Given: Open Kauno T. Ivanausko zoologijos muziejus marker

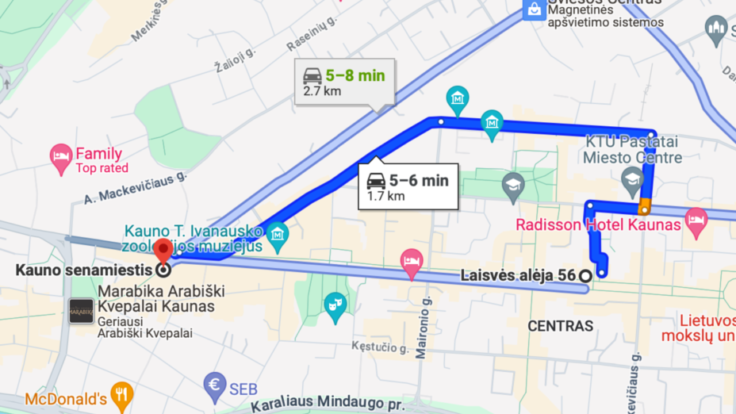Looking at the screenshot, I should pyautogui.click(x=278, y=238).
